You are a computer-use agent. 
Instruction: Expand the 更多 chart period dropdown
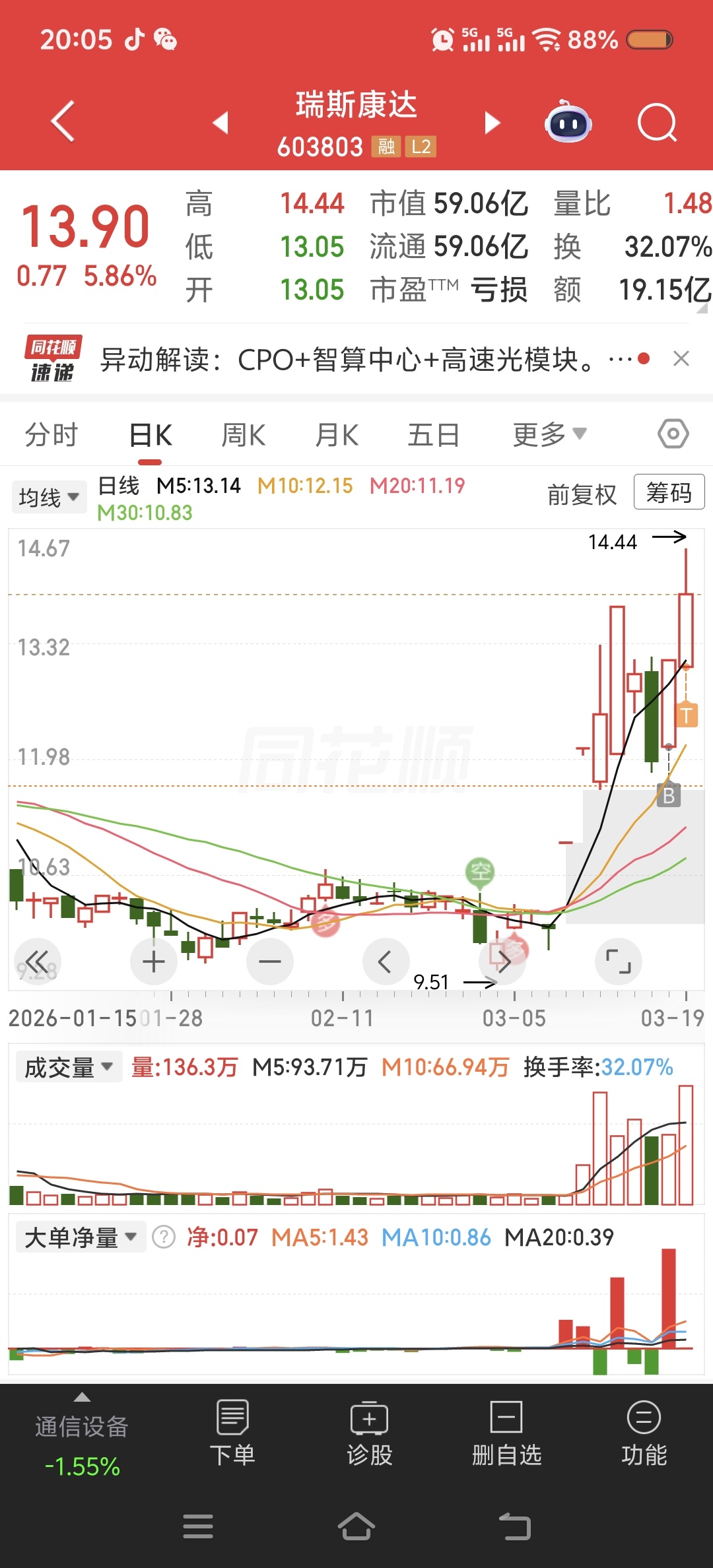point(549,435)
